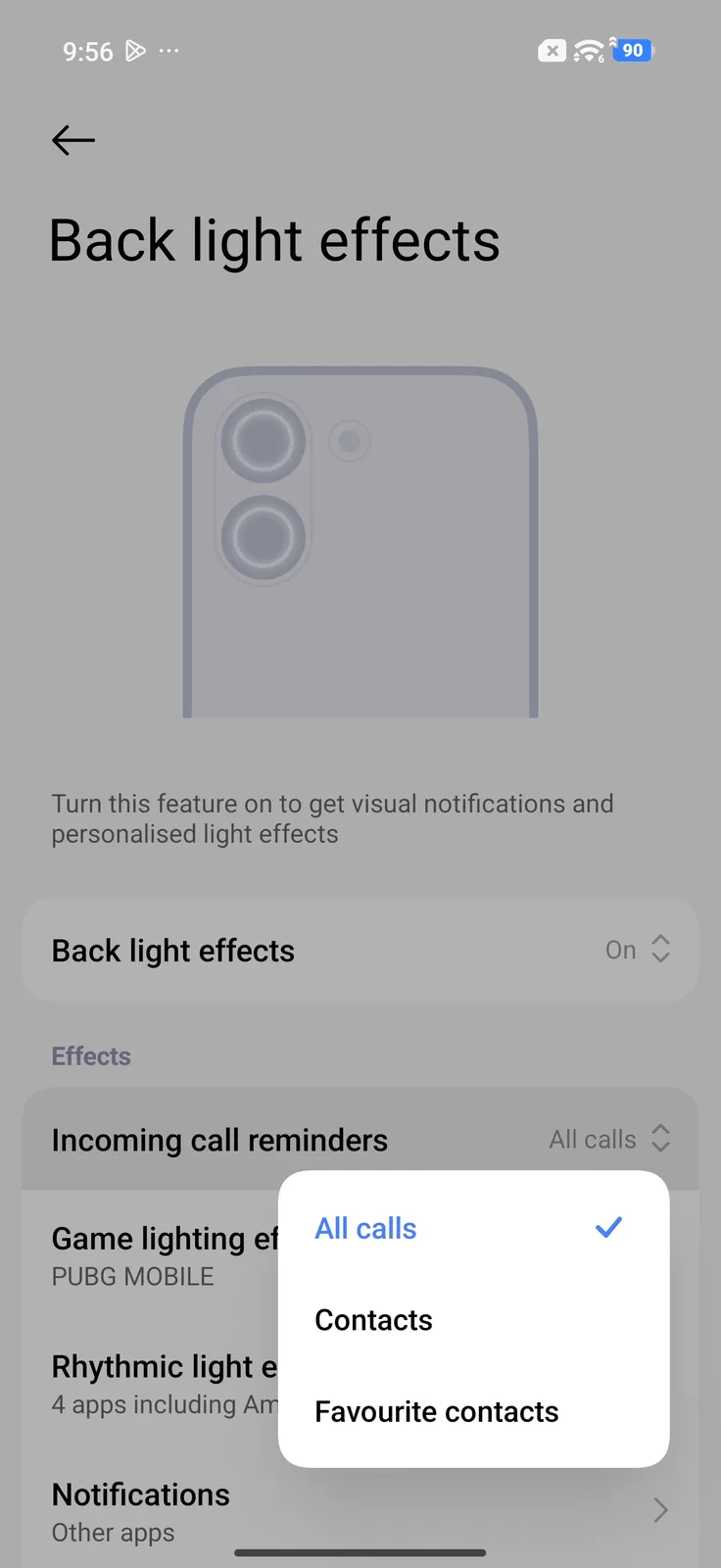
Task: Go back using the arrow icon
Action: tap(73, 141)
